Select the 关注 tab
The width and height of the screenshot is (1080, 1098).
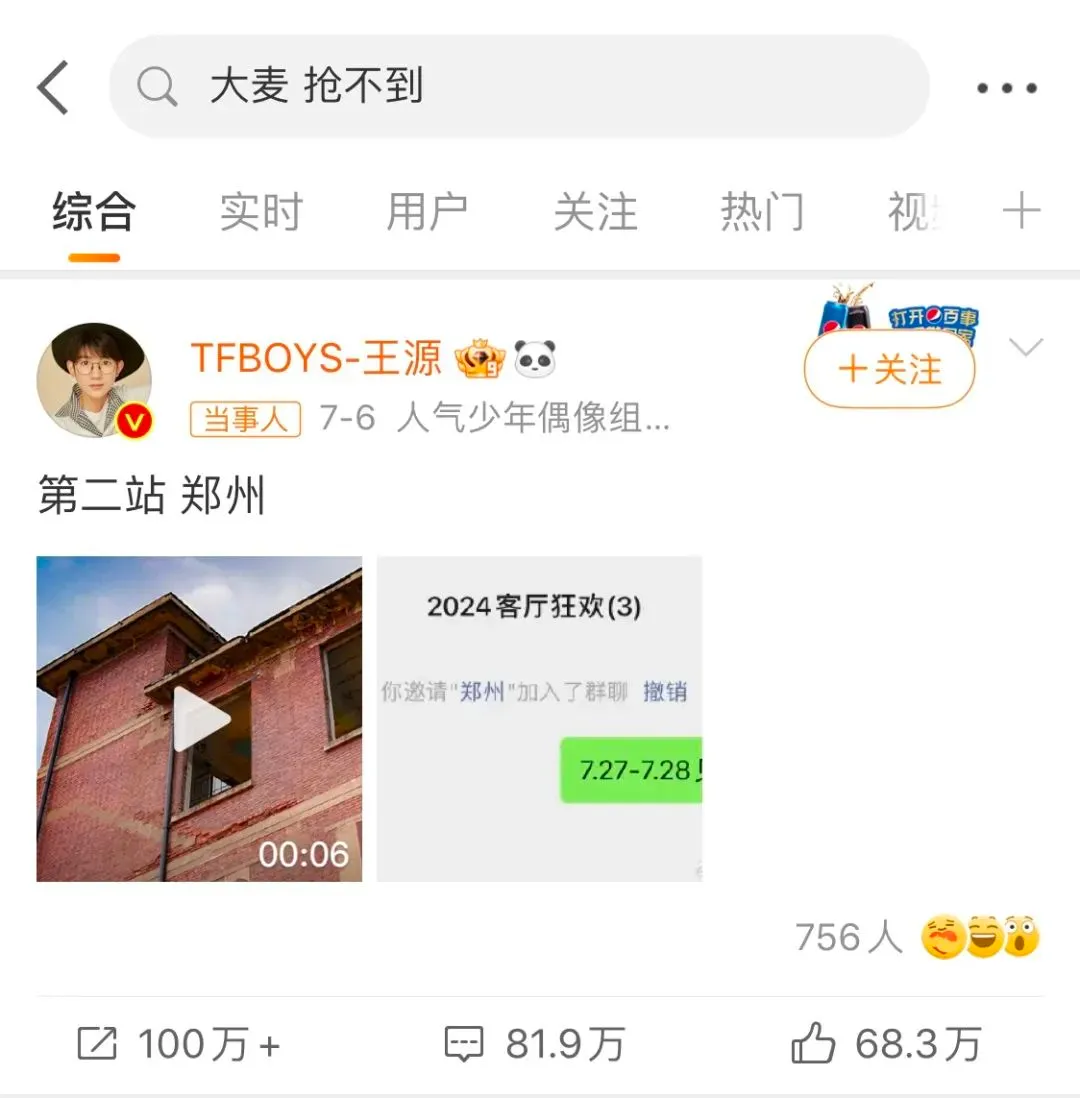pos(595,212)
